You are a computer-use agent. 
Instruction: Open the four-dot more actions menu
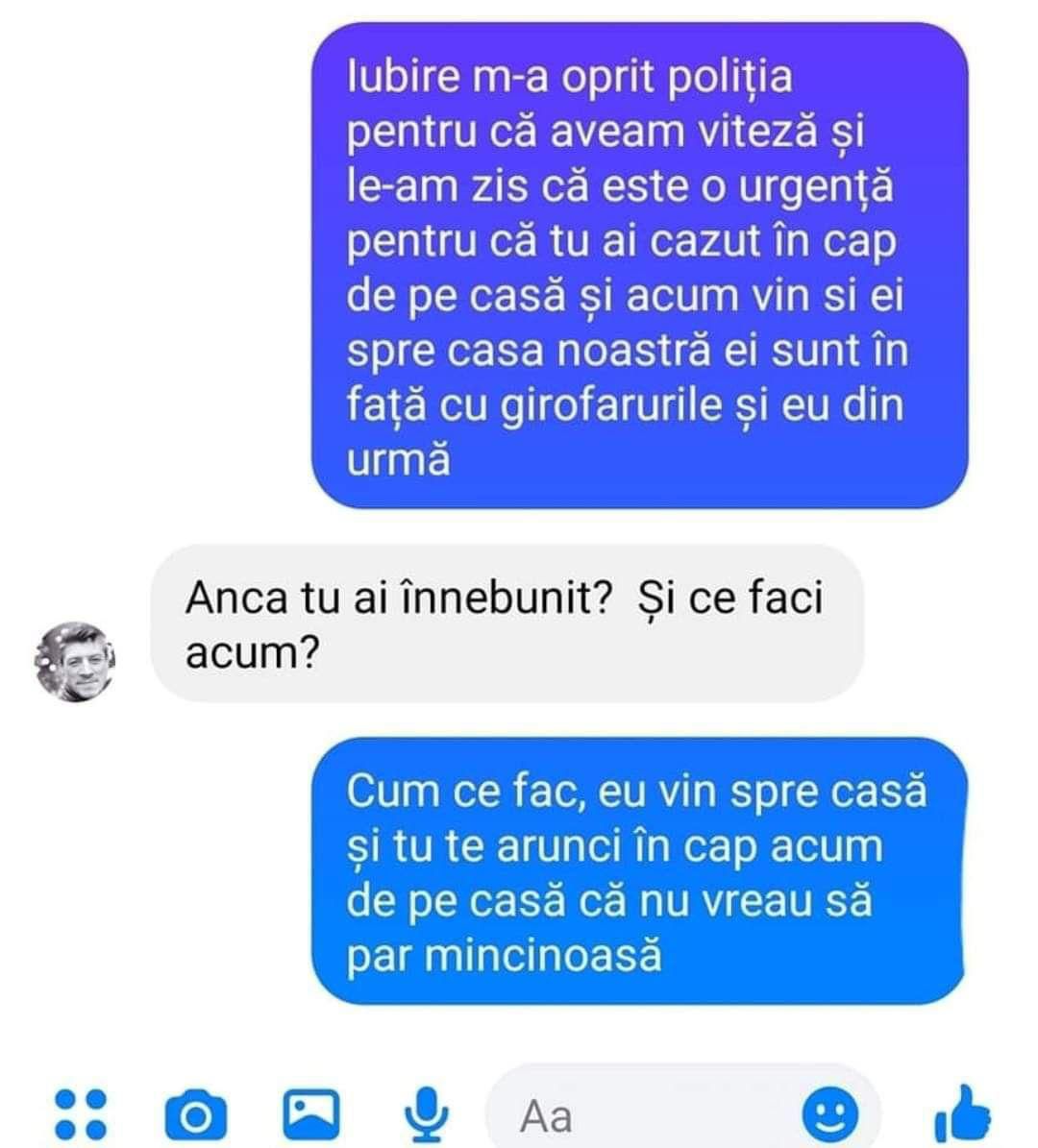tap(79, 1113)
